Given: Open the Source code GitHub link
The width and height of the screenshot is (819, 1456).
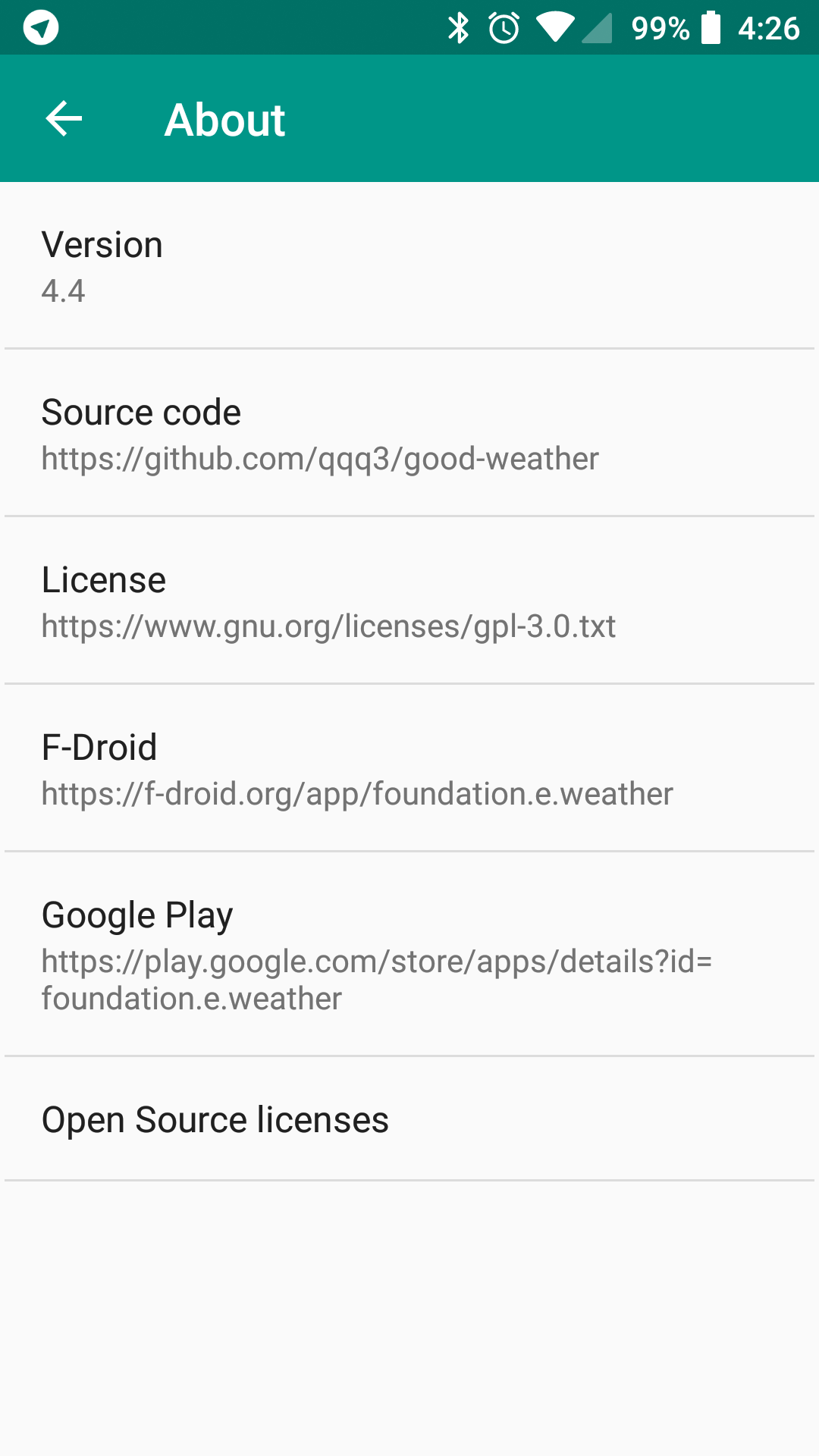Looking at the screenshot, I should (409, 433).
